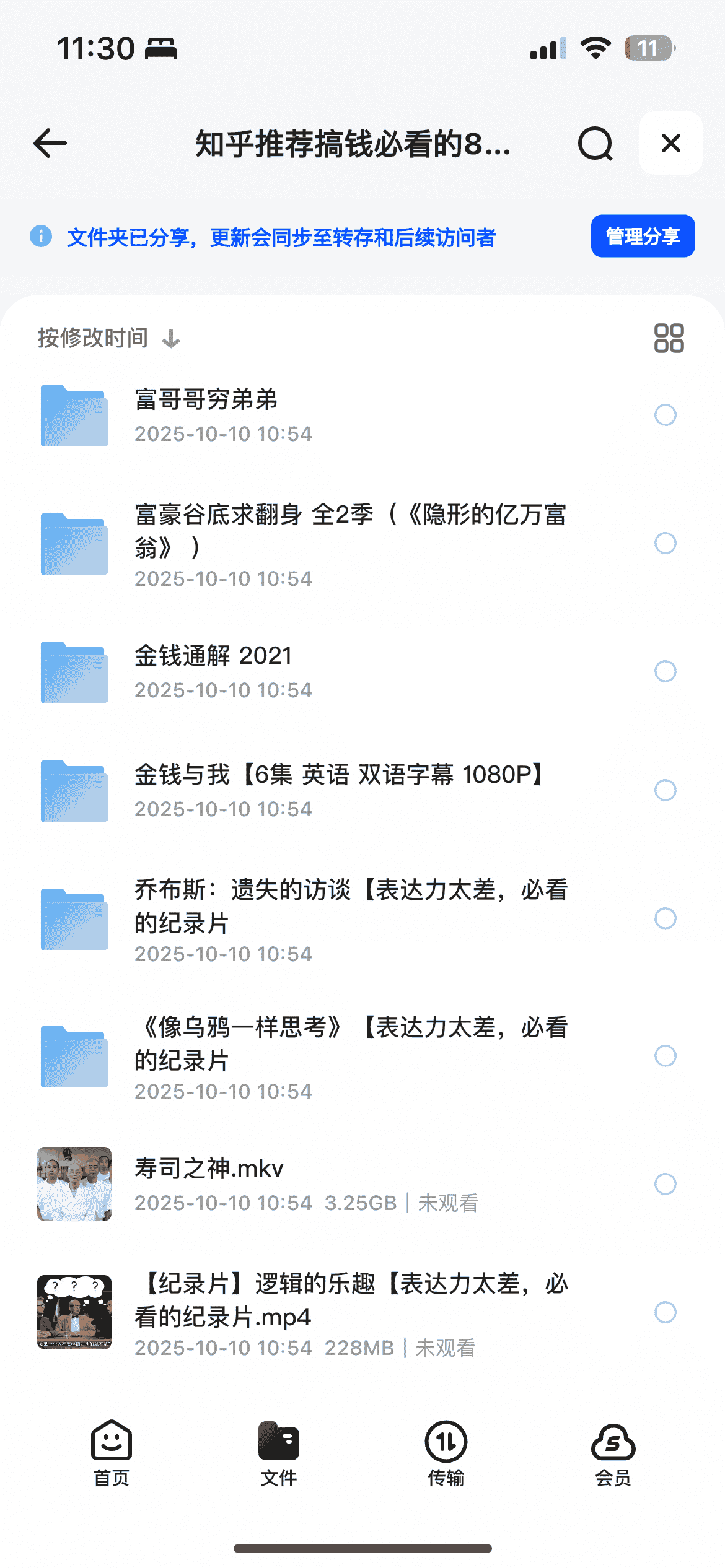Select the 寿司之神.mkv checkbox
The image size is (725, 1568).
(x=665, y=1184)
